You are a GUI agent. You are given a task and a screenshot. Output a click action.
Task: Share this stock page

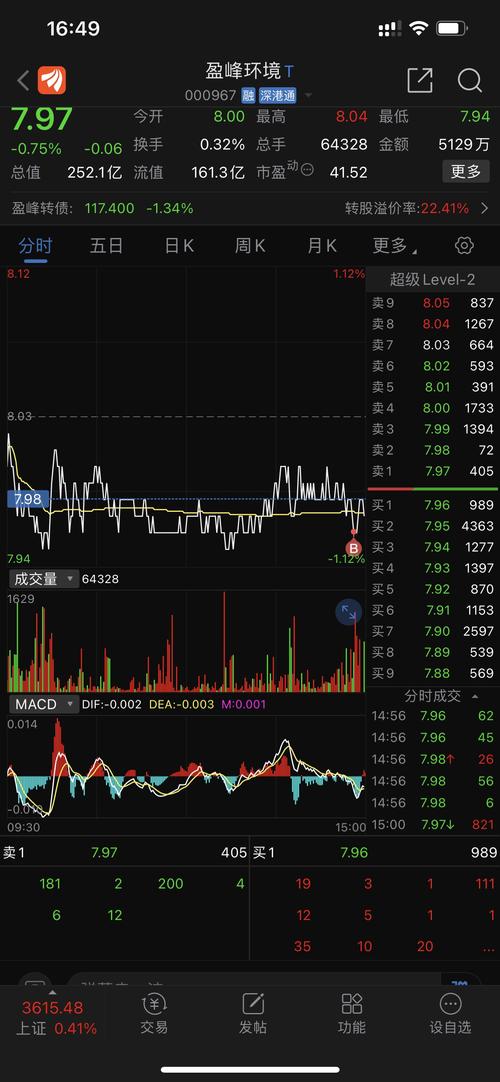[x=419, y=80]
